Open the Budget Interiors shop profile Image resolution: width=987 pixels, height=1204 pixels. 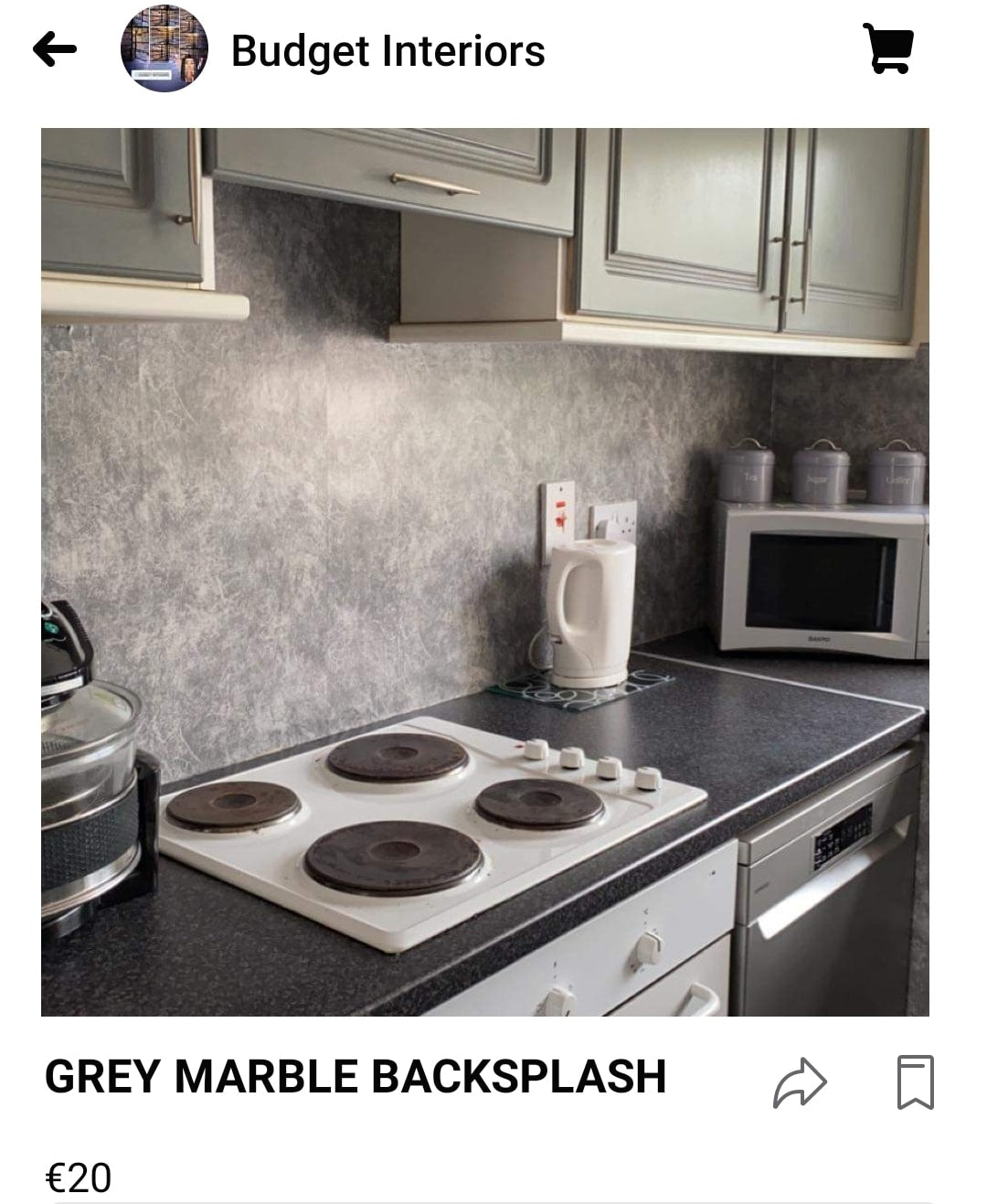pos(387,50)
